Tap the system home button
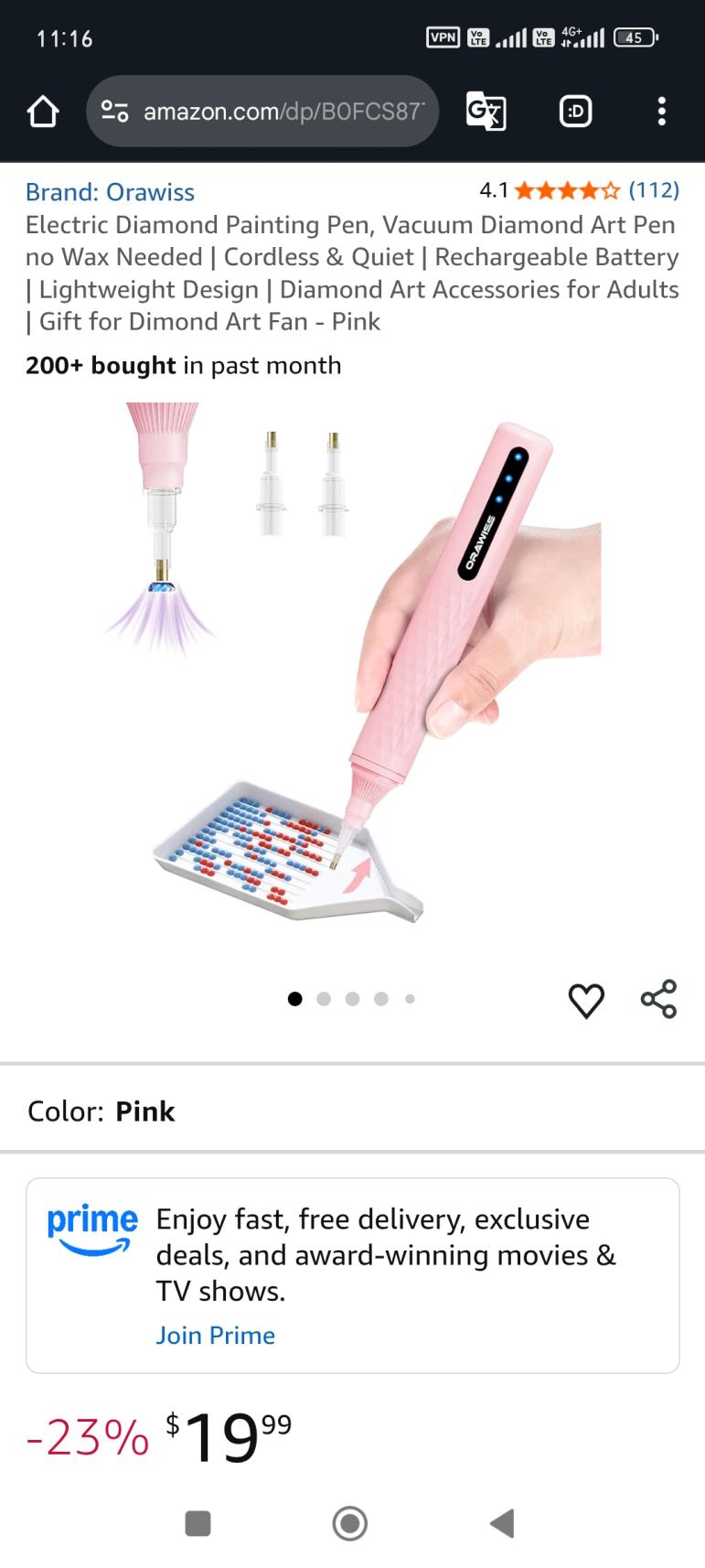The height and width of the screenshot is (1568, 705). [x=350, y=1523]
